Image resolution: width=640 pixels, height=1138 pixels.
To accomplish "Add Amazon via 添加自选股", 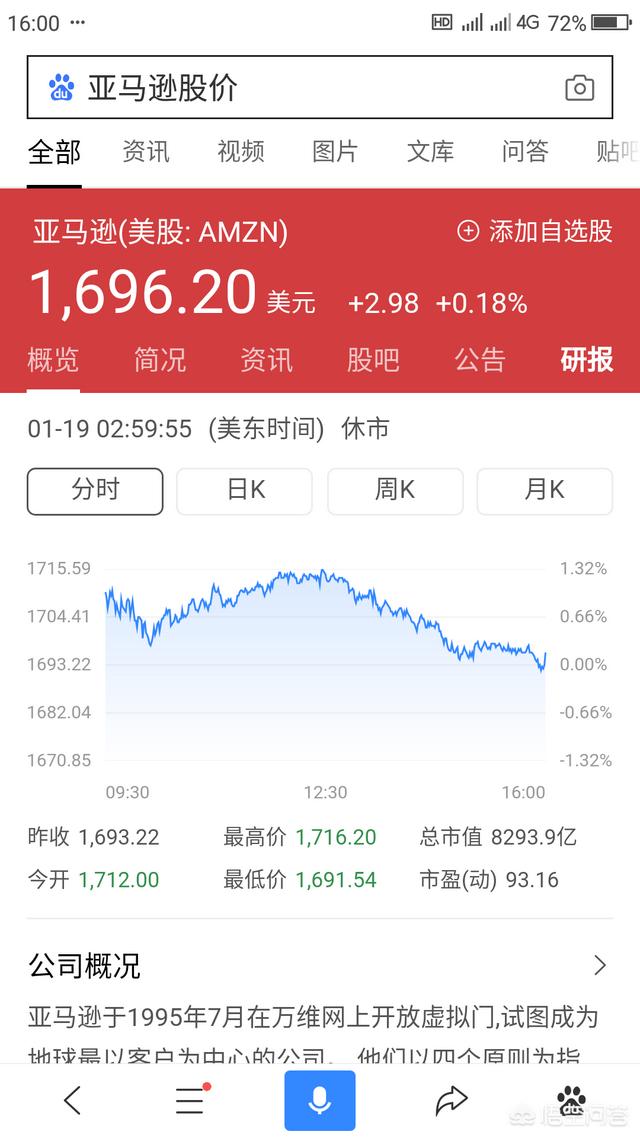I will (x=535, y=232).
